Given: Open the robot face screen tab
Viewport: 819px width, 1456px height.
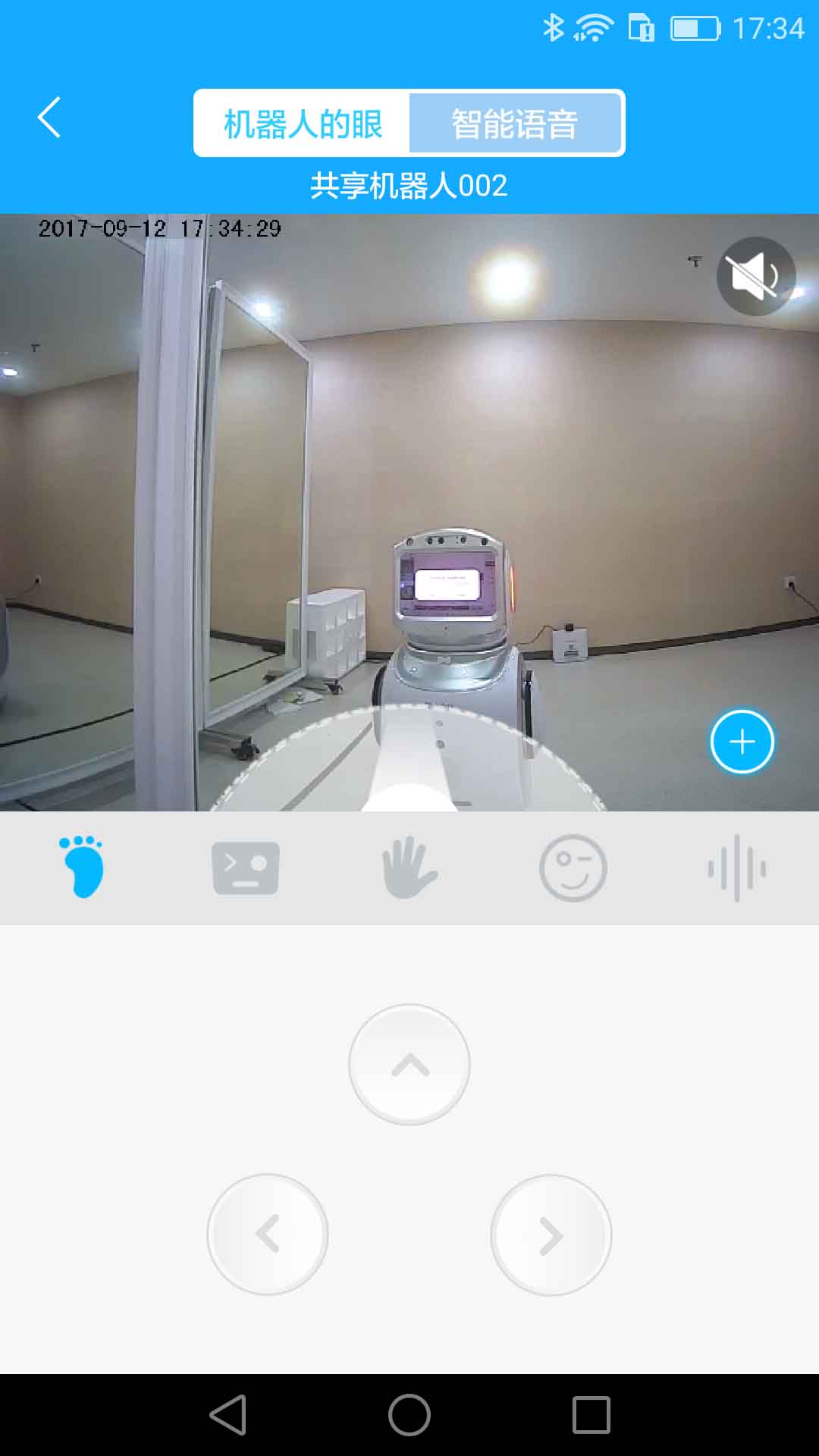Looking at the screenshot, I should (x=246, y=868).
